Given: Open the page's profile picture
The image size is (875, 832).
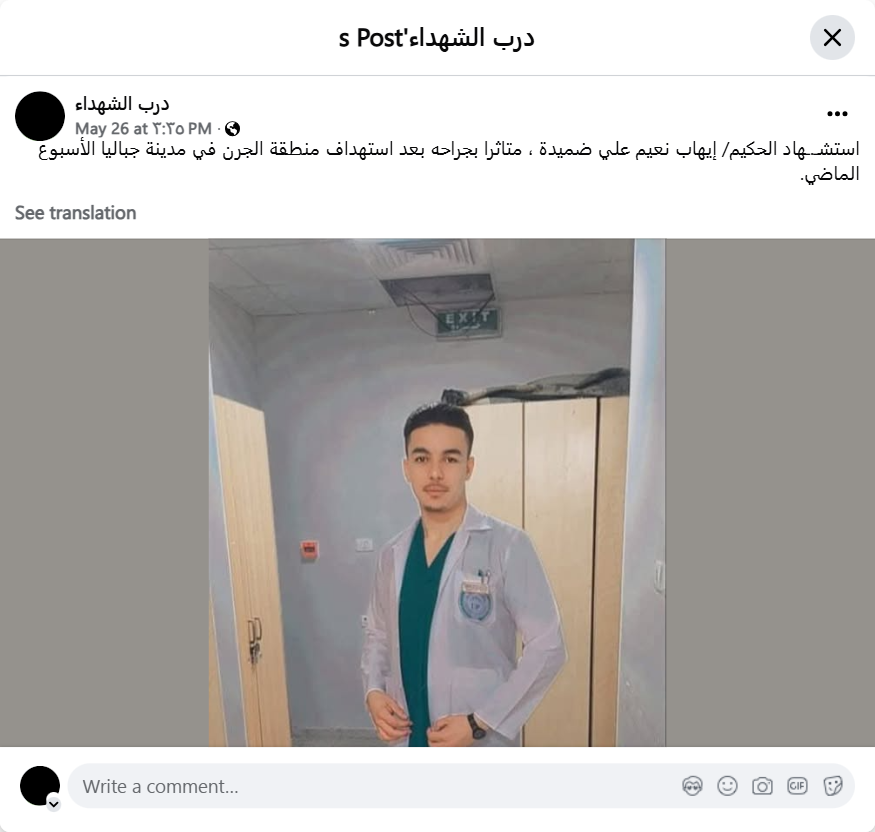Looking at the screenshot, I should 40,116.
